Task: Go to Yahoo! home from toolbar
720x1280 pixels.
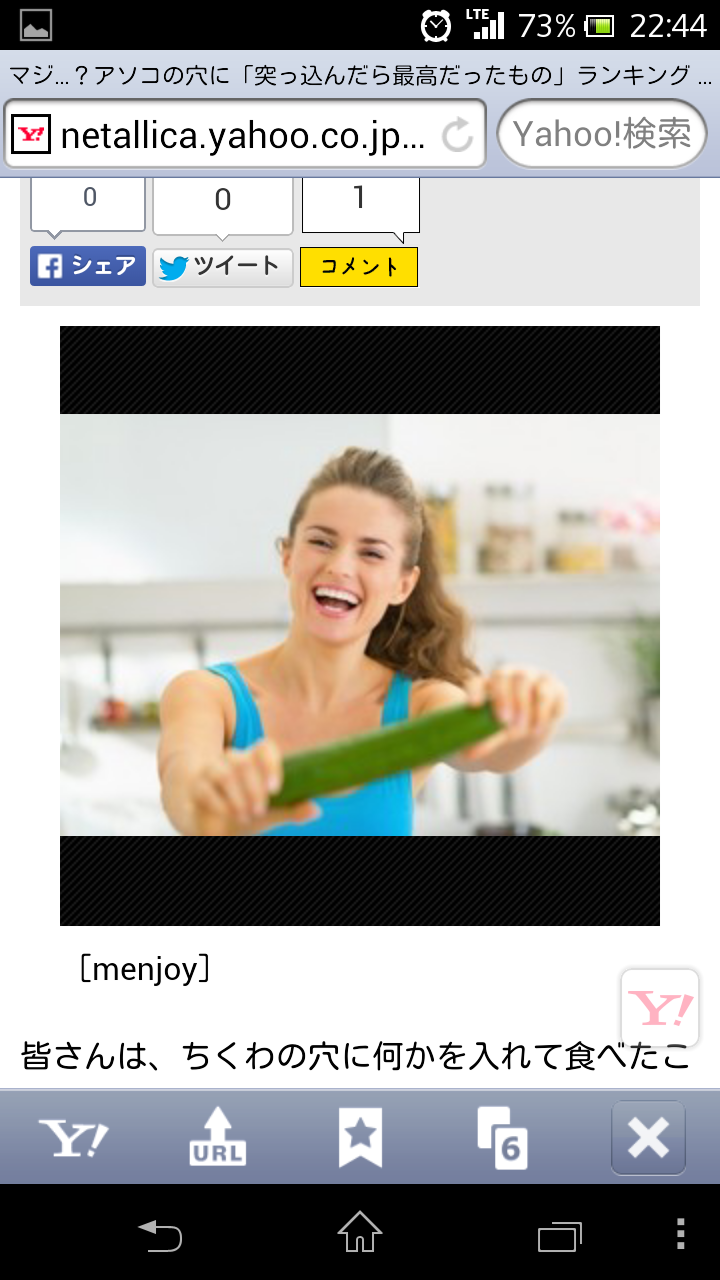Action: tap(73, 1138)
